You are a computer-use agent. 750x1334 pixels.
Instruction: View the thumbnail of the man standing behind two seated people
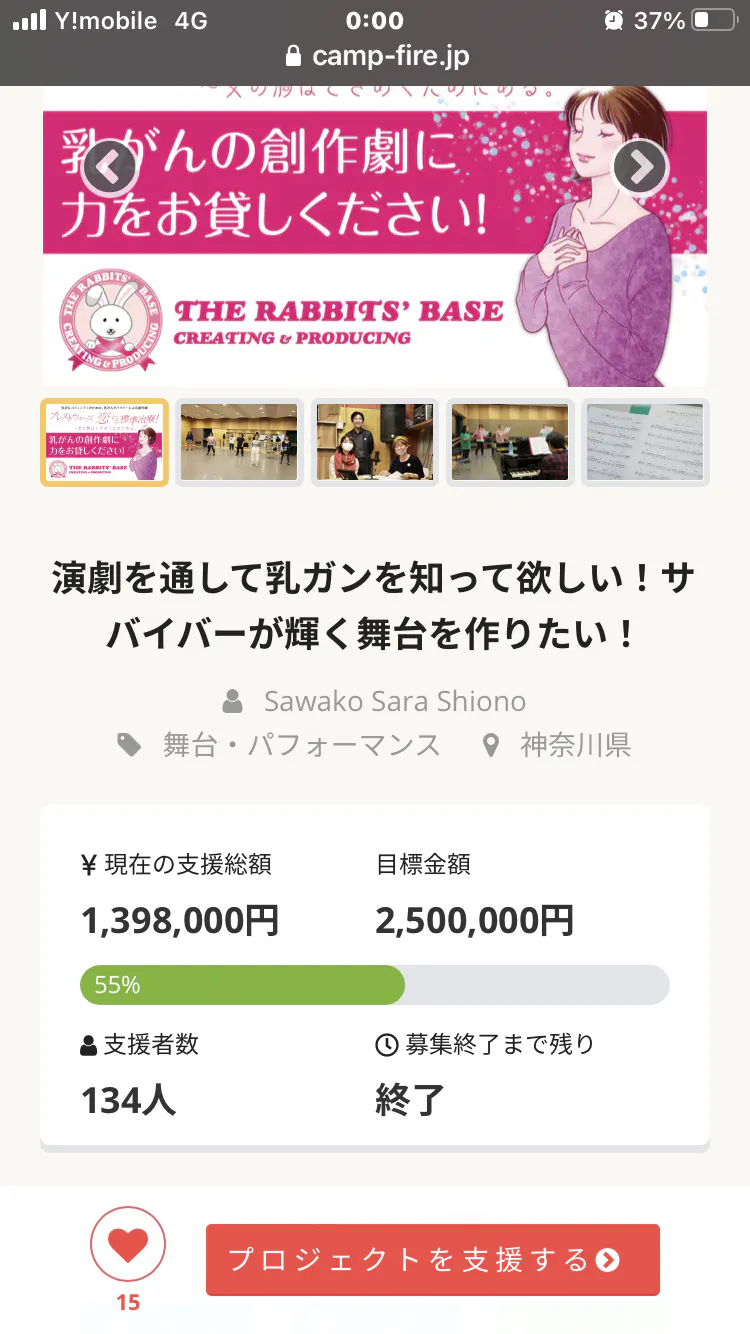(375, 442)
